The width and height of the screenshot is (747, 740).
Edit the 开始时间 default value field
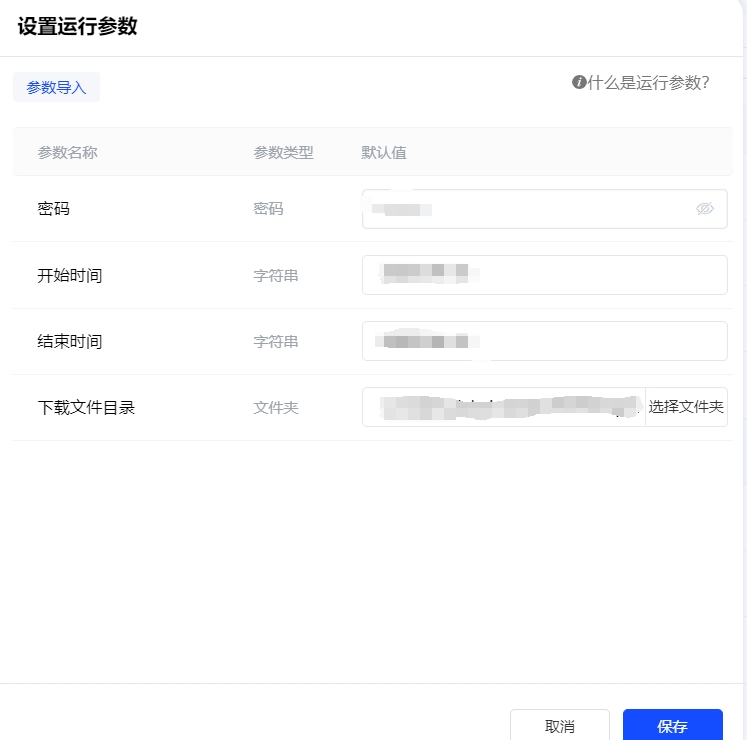[544, 275]
